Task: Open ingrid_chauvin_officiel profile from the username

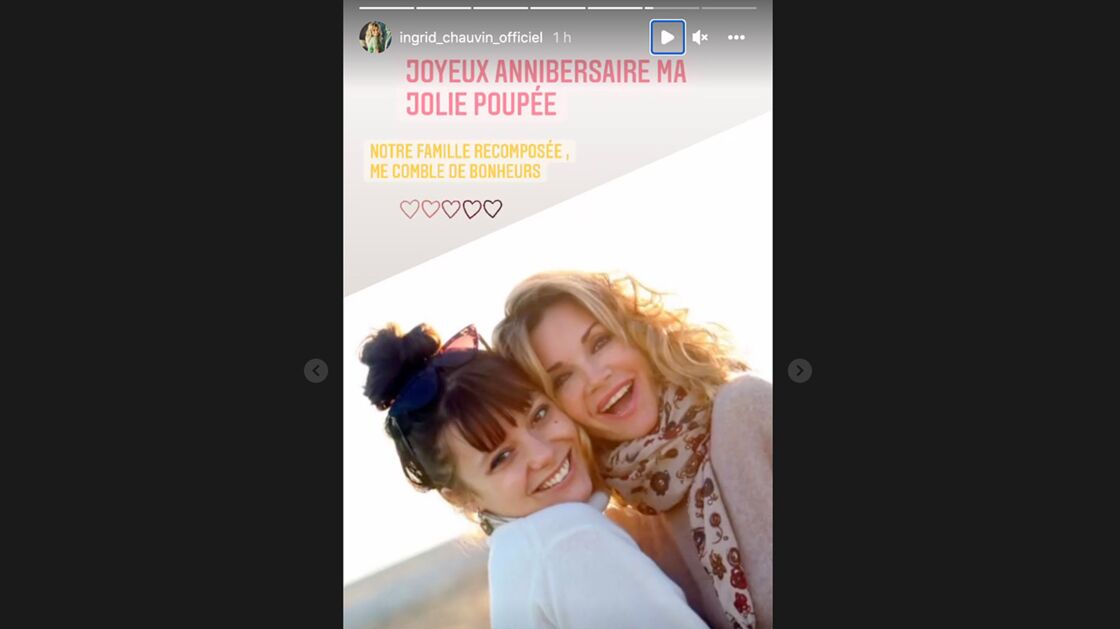Action: [470, 37]
